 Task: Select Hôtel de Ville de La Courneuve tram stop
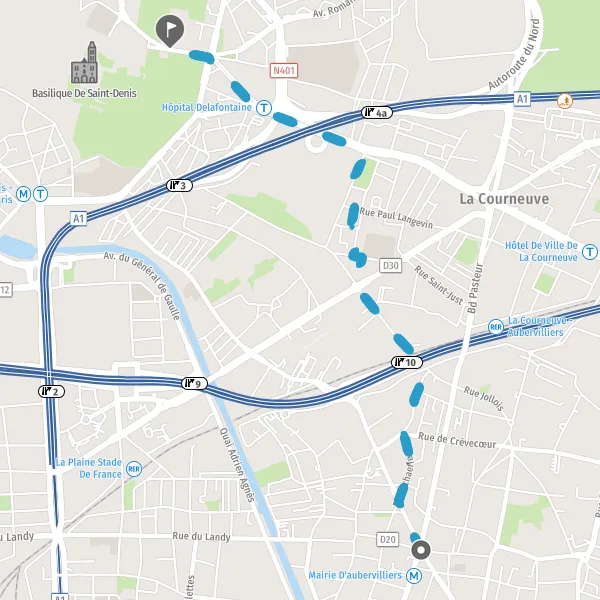point(590,252)
